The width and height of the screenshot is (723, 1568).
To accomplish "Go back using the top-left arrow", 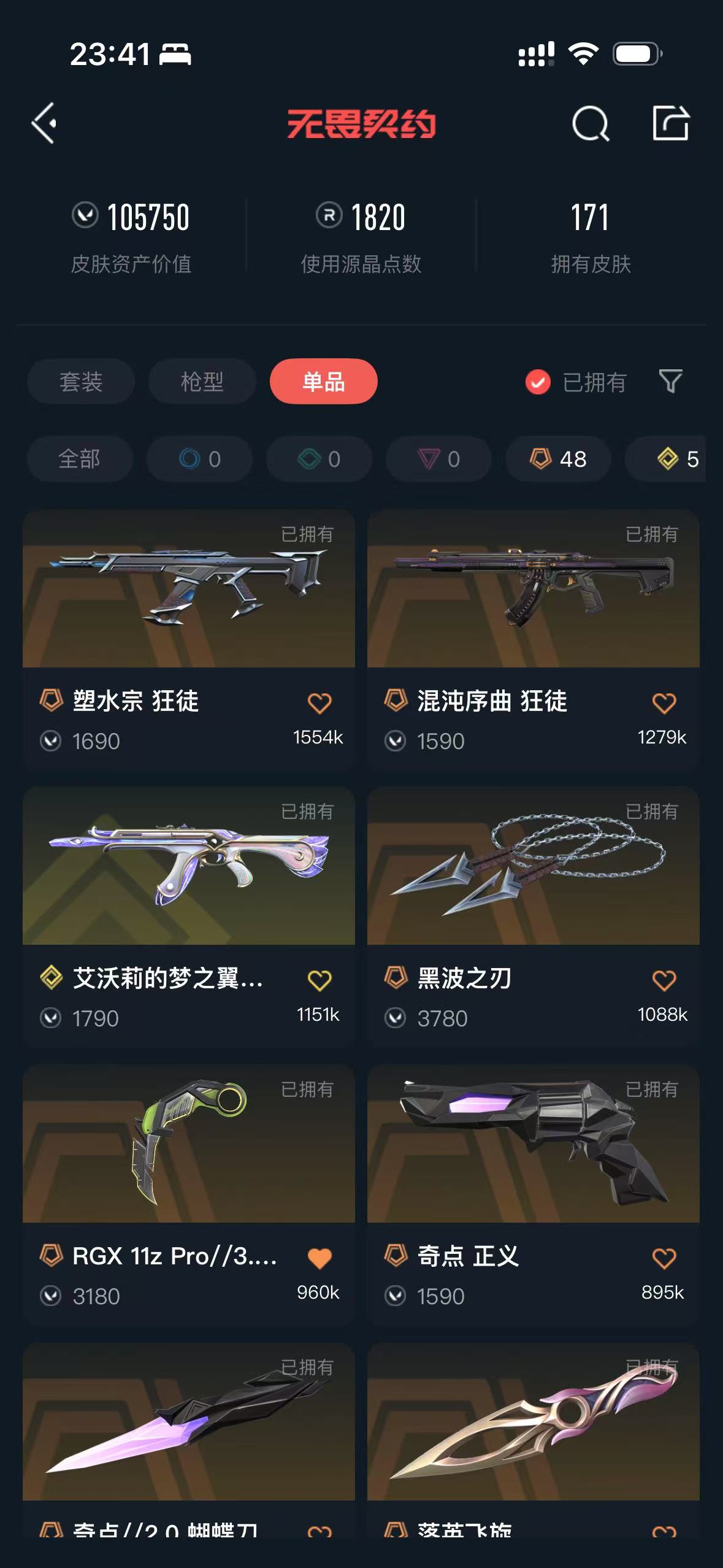I will [44, 123].
